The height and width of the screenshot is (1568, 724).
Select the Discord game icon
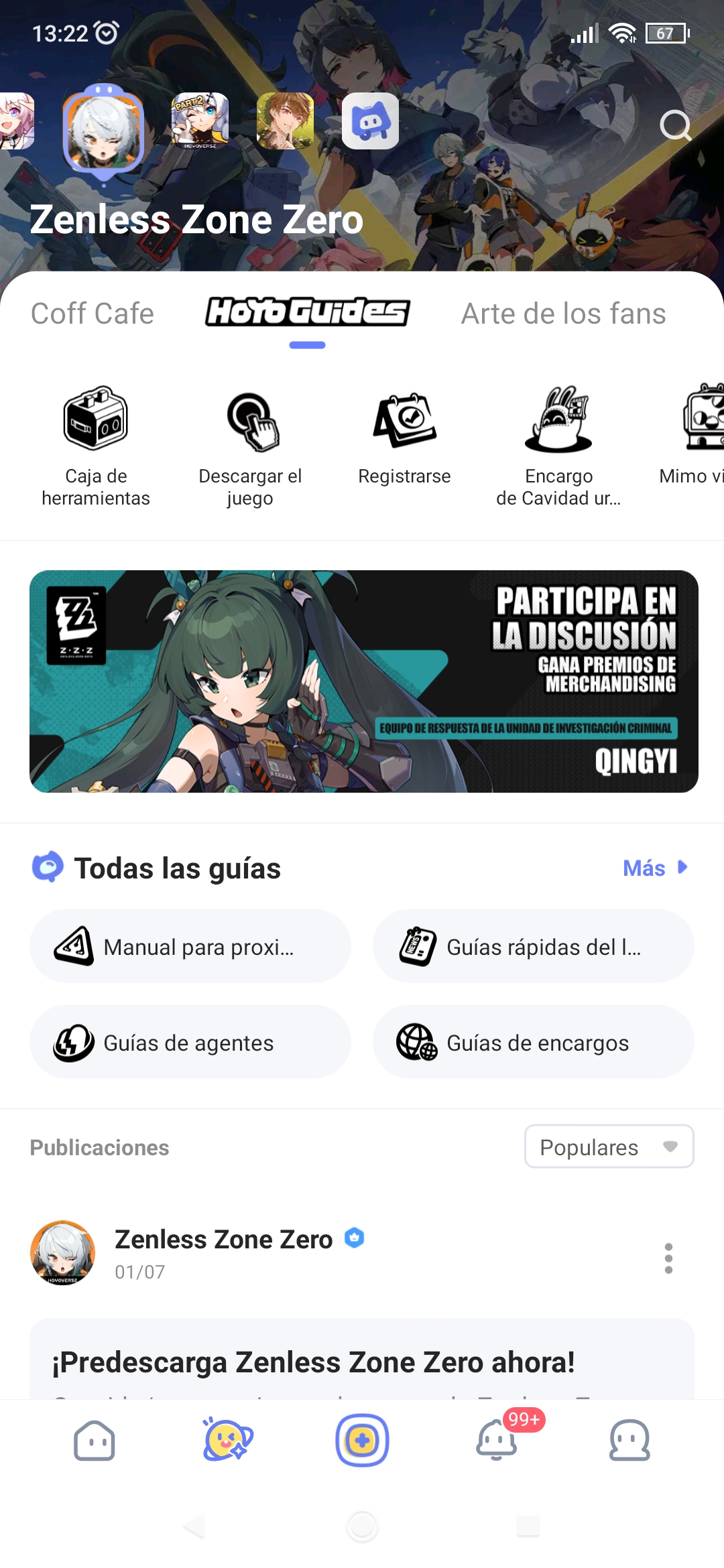[x=370, y=121]
